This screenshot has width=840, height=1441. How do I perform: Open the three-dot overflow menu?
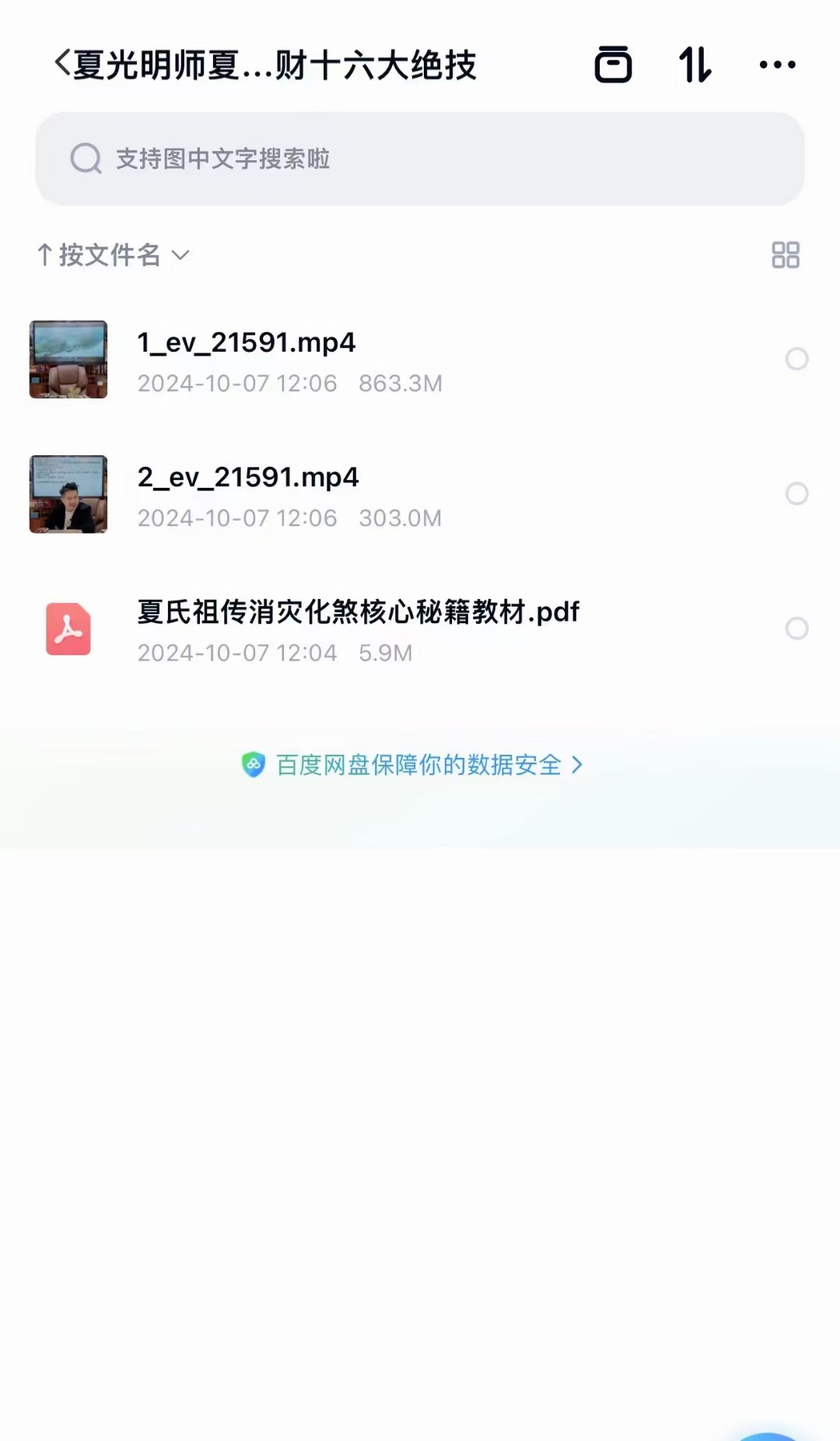click(777, 65)
